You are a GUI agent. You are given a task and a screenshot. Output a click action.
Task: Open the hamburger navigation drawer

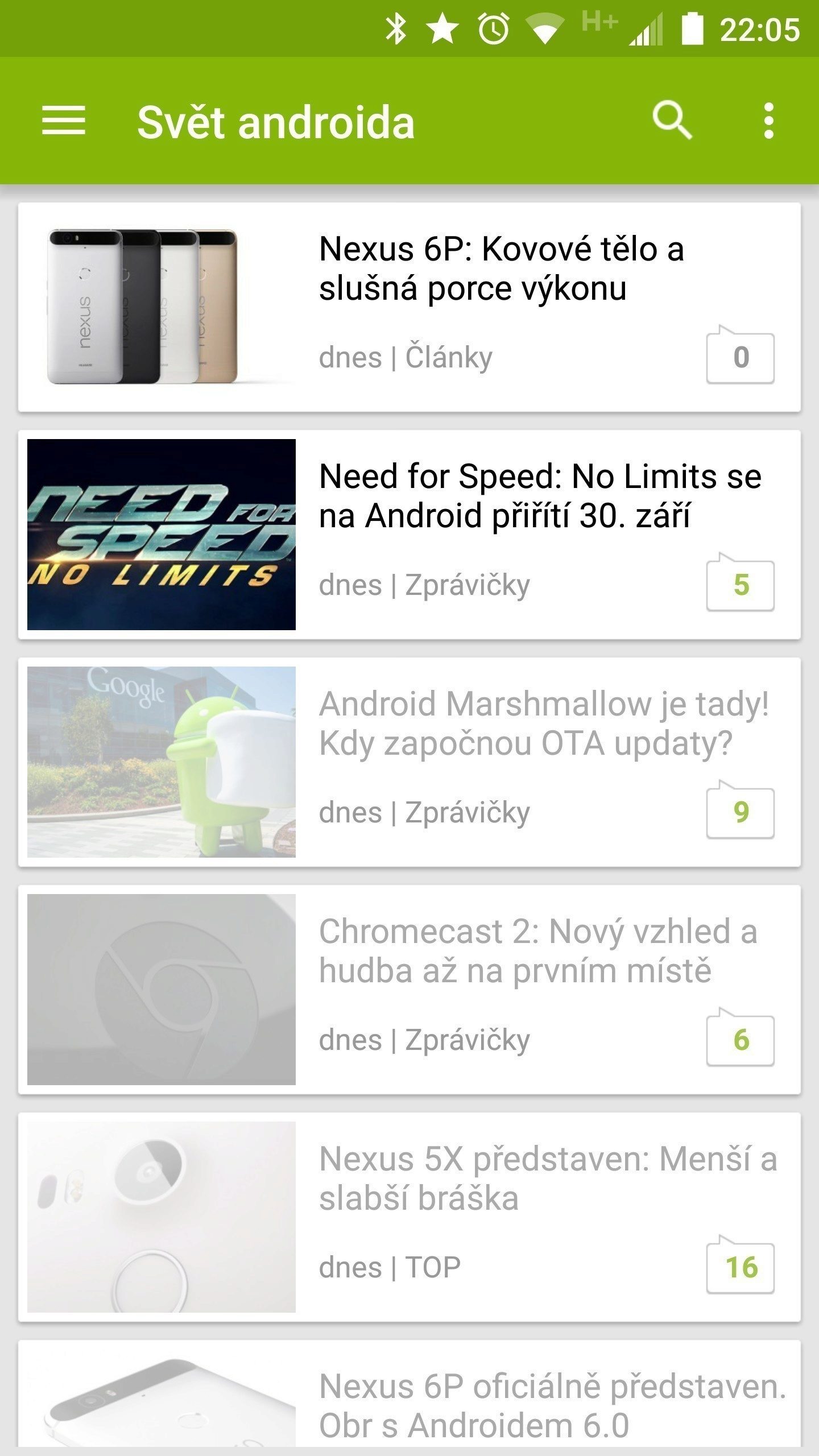(x=64, y=121)
